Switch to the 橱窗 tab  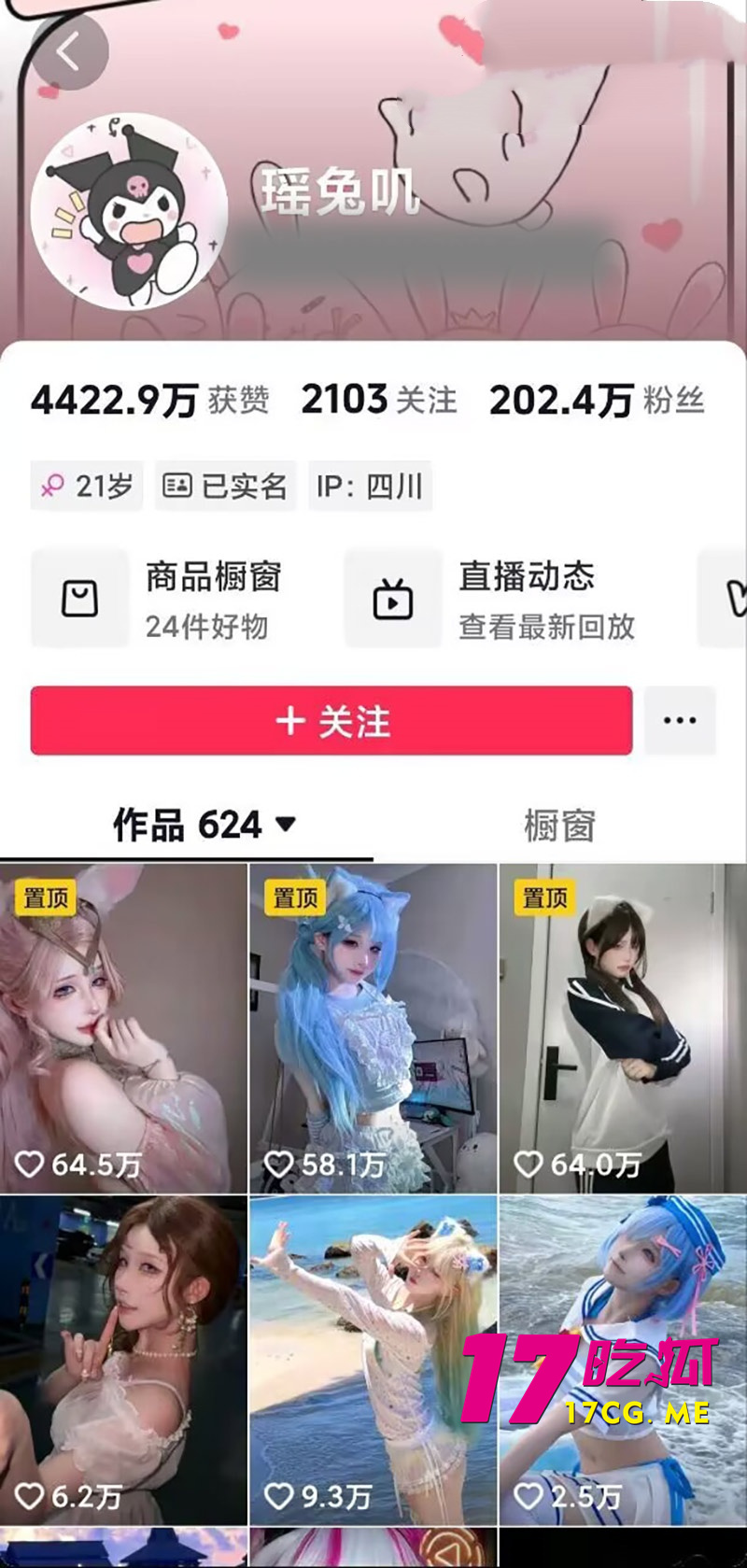coord(560,826)
